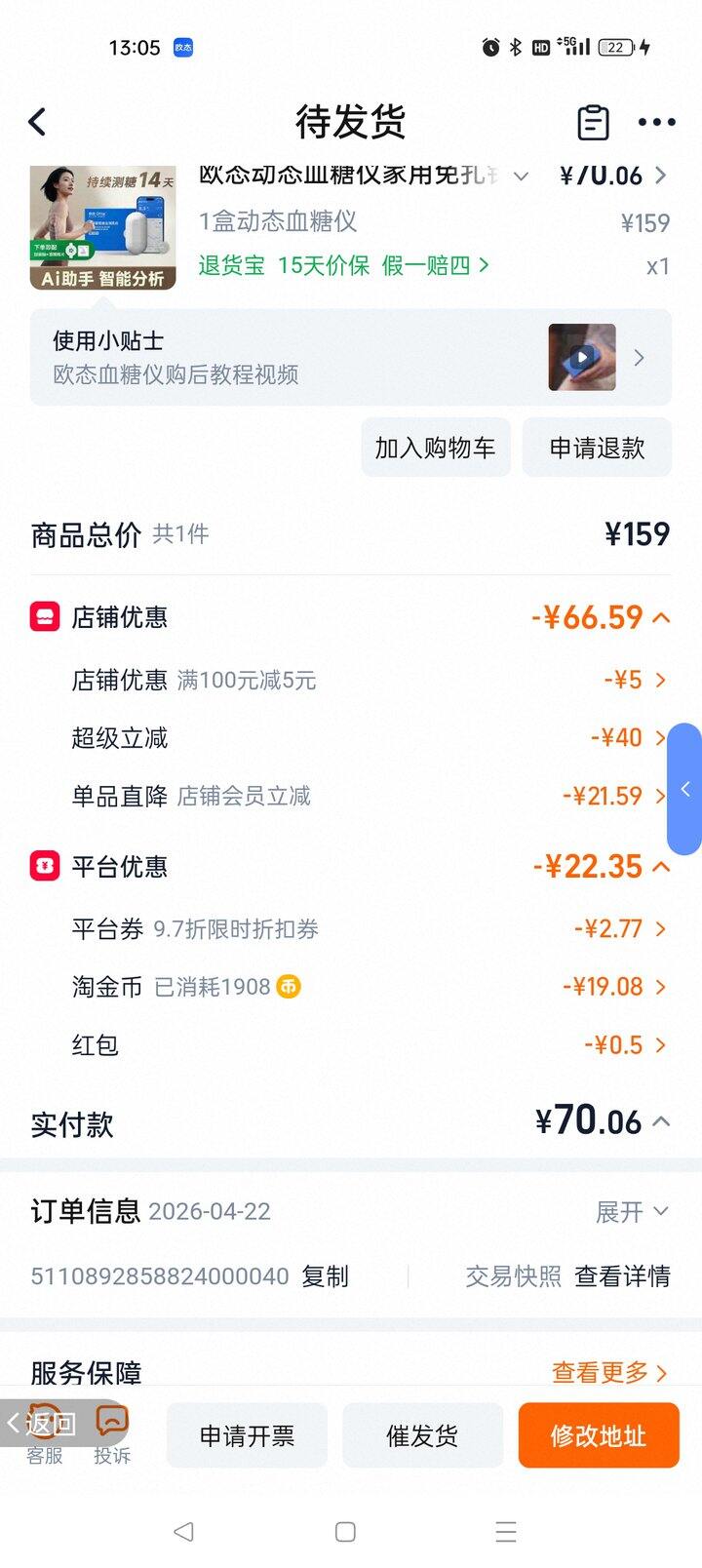The height and width of the screenshot is (1568, 702).
Task: Open the 单品直降 member discount row
Action: [x=614, y=796]
